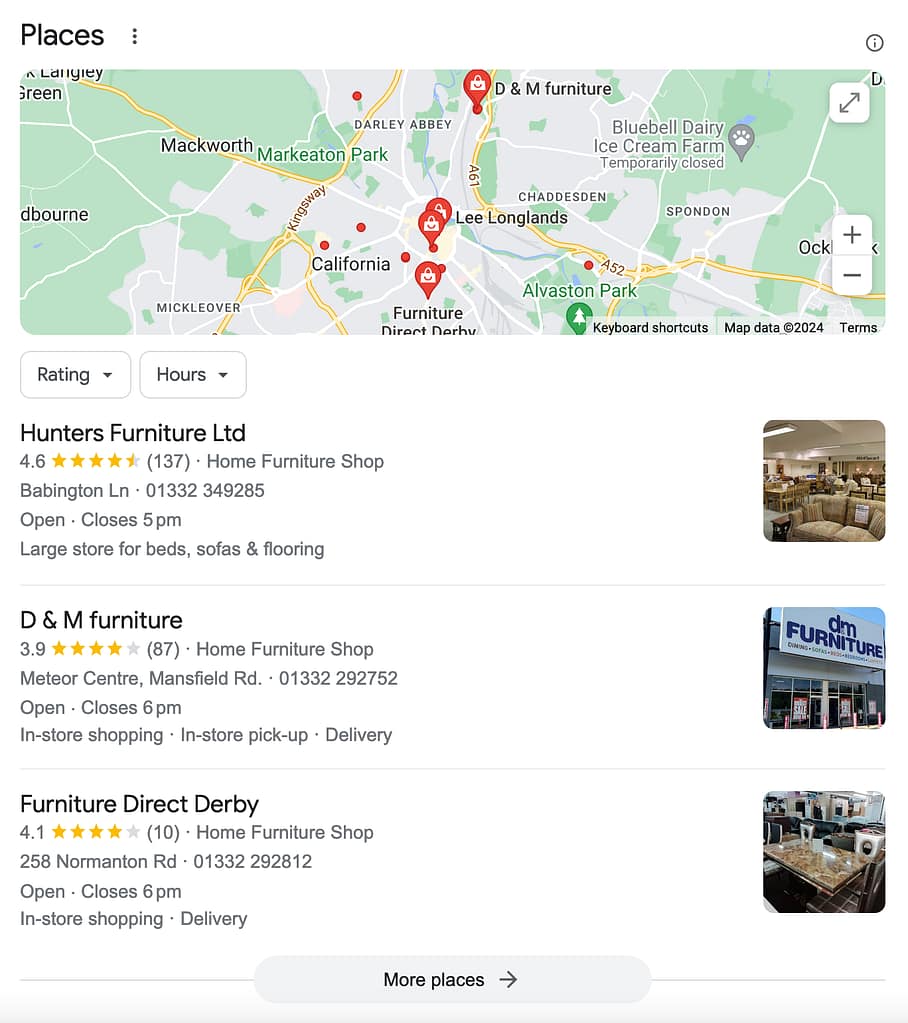Image resolution: width=908 pixels, height=1023 pixels.
Task: Open Hunters Furniture Ltd listing
Action: tap(133, 433)
